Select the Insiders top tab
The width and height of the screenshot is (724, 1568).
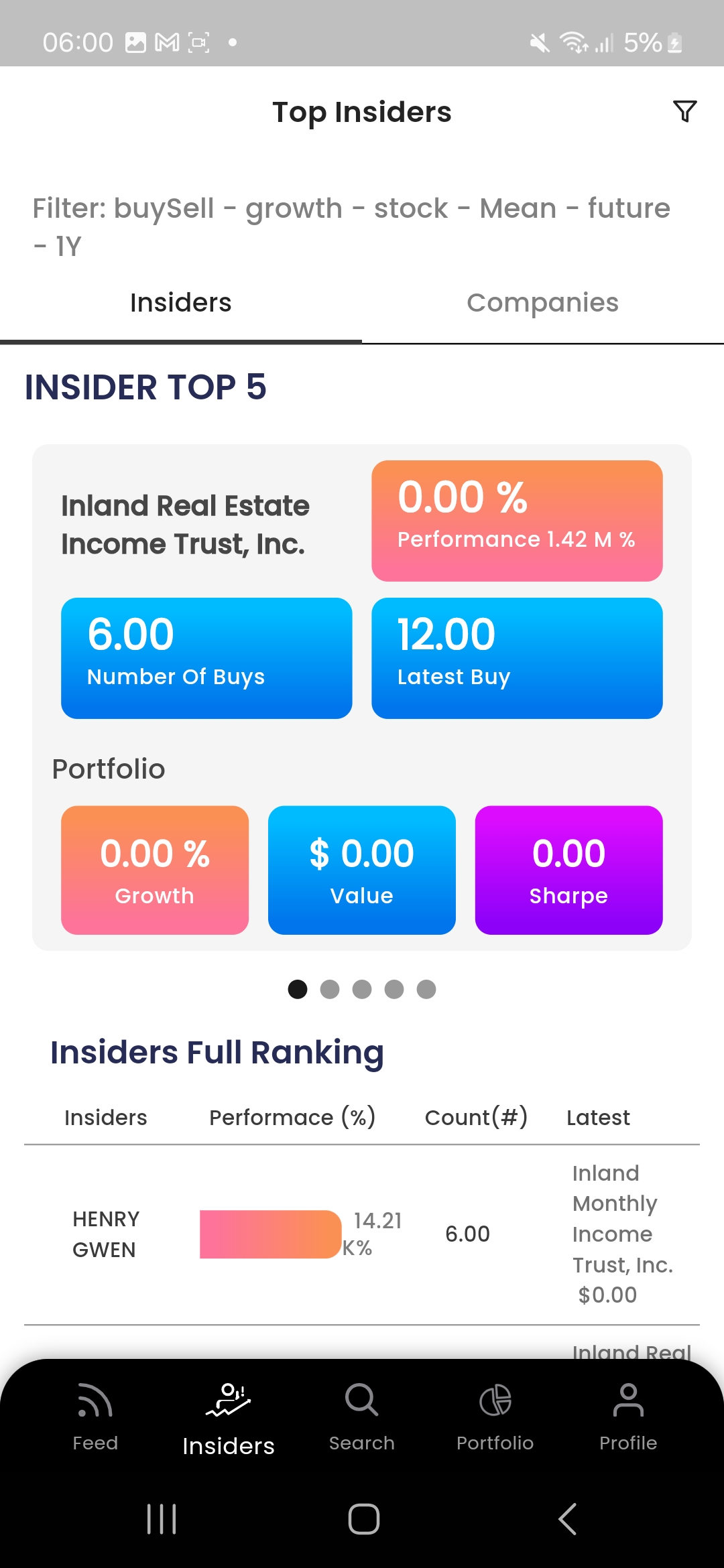181,303
